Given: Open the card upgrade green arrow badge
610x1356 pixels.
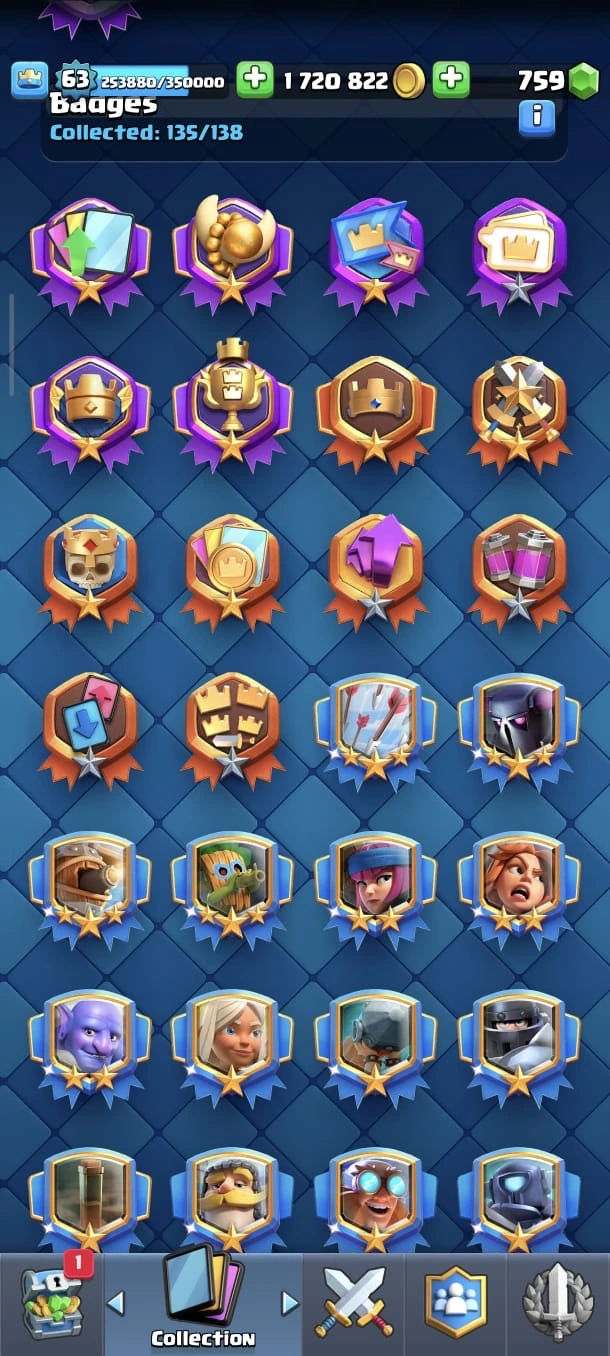Looking at the screenshot, I should [90, 250].
